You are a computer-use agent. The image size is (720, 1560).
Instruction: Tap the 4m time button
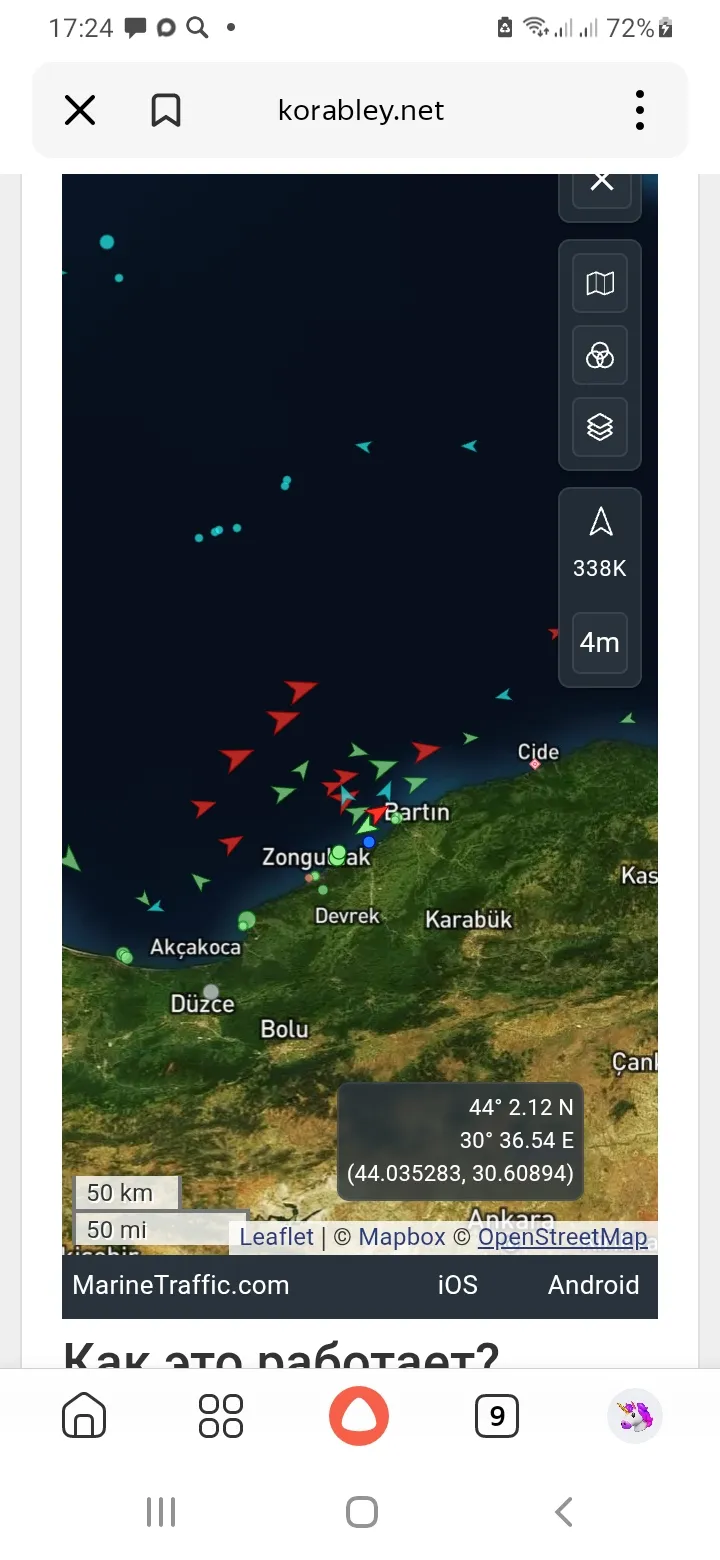coord(600,642)
